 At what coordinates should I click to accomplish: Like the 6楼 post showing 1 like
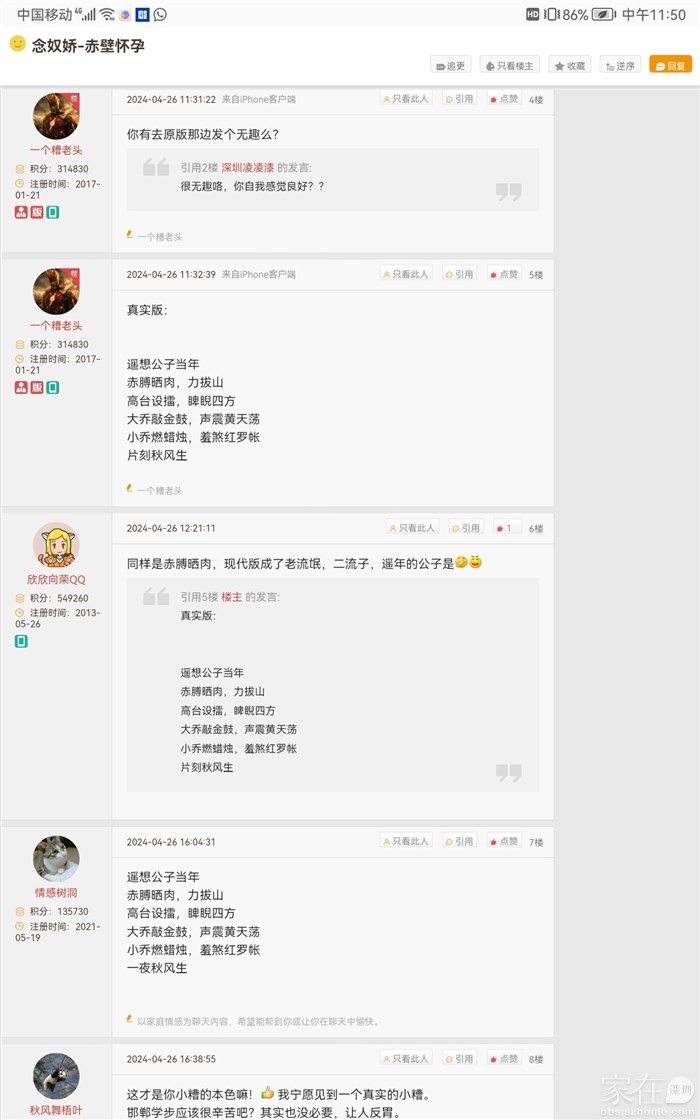coord(503,528)
